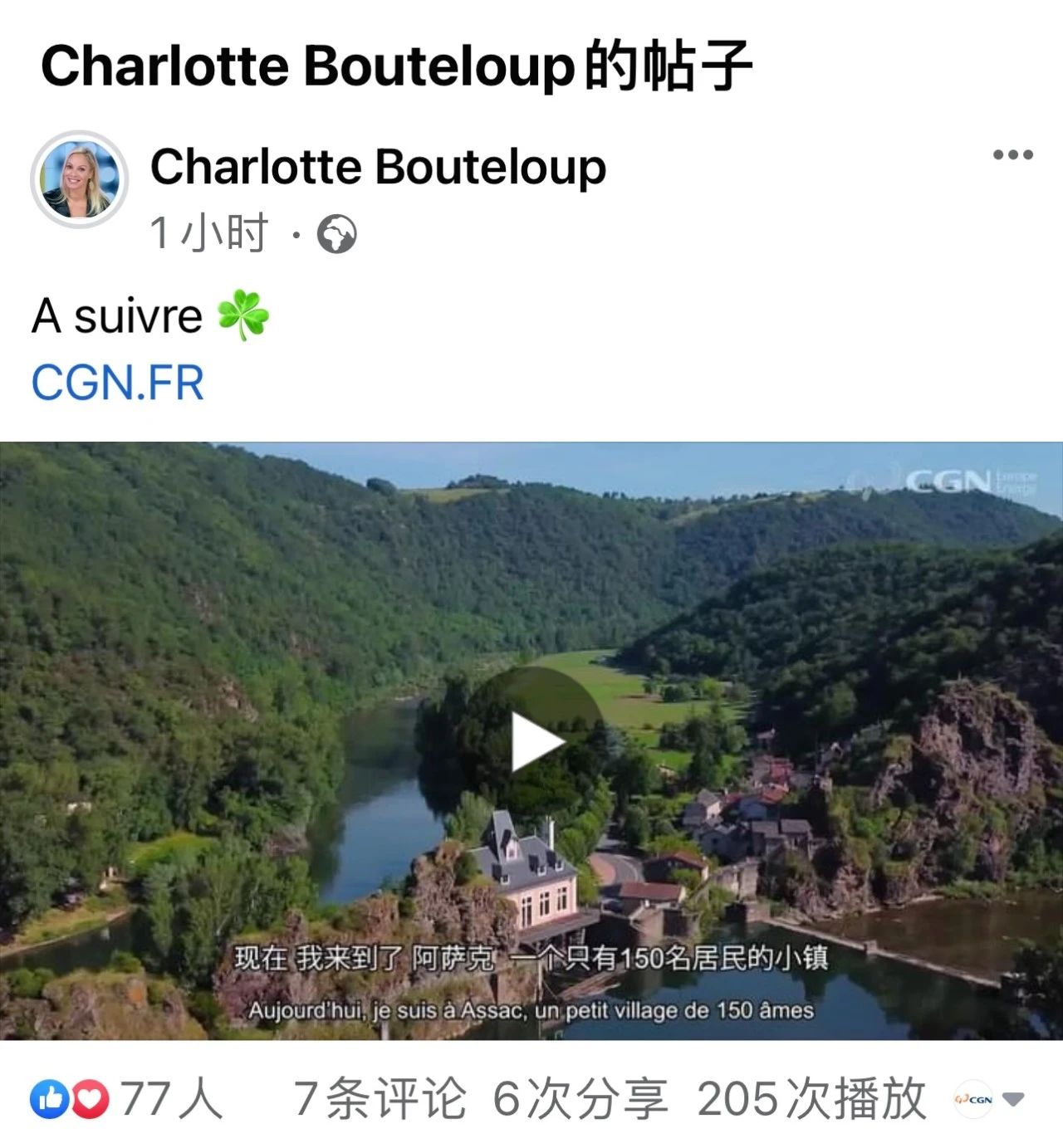Open the three-dot post options menu
This screenshot has width=1063, height=1148.
coord(1012,155)
